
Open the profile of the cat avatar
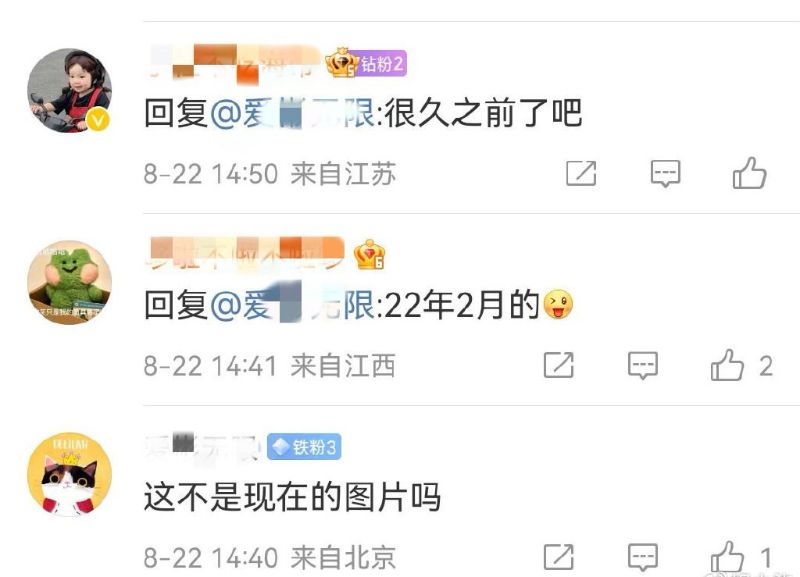tap(69, 474)
